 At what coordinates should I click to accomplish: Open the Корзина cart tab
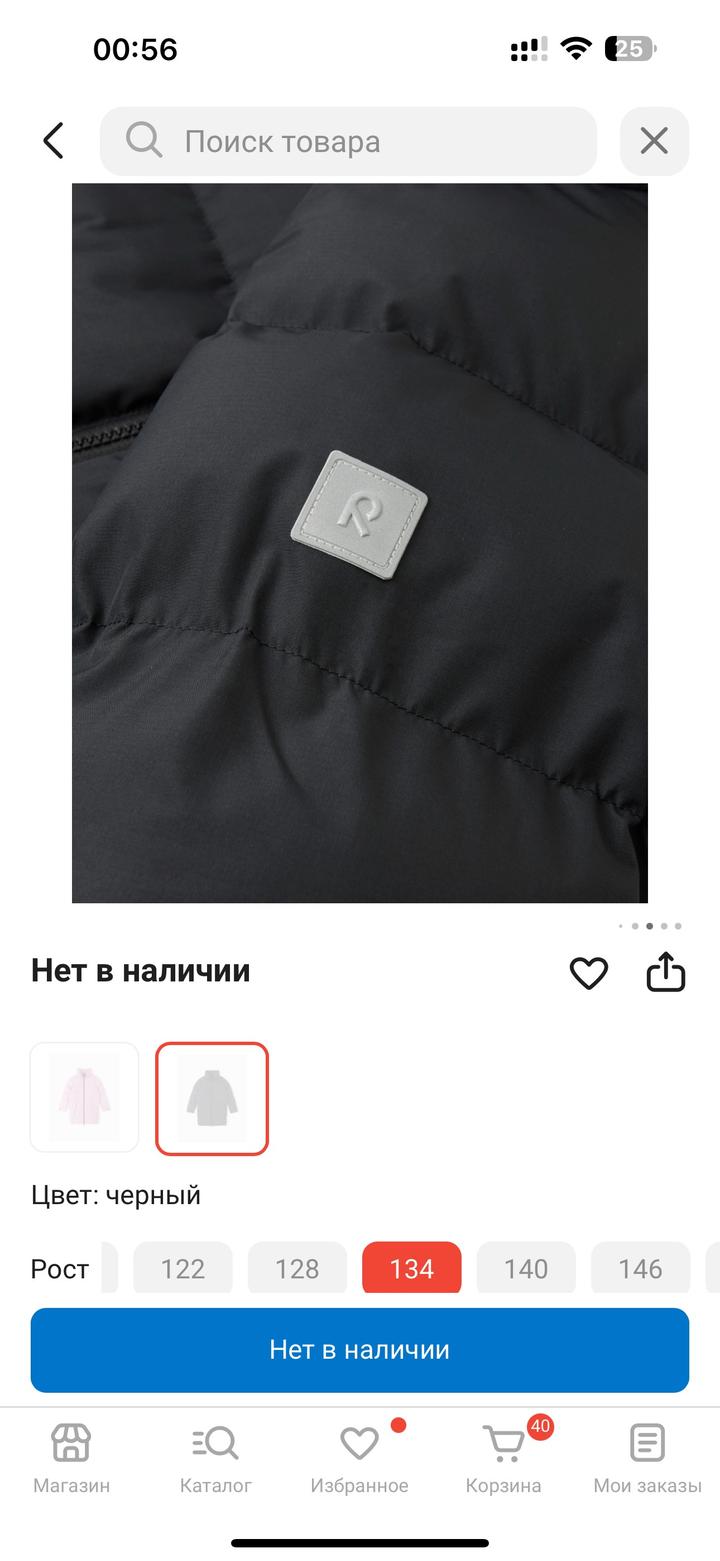click(504, 1458)
